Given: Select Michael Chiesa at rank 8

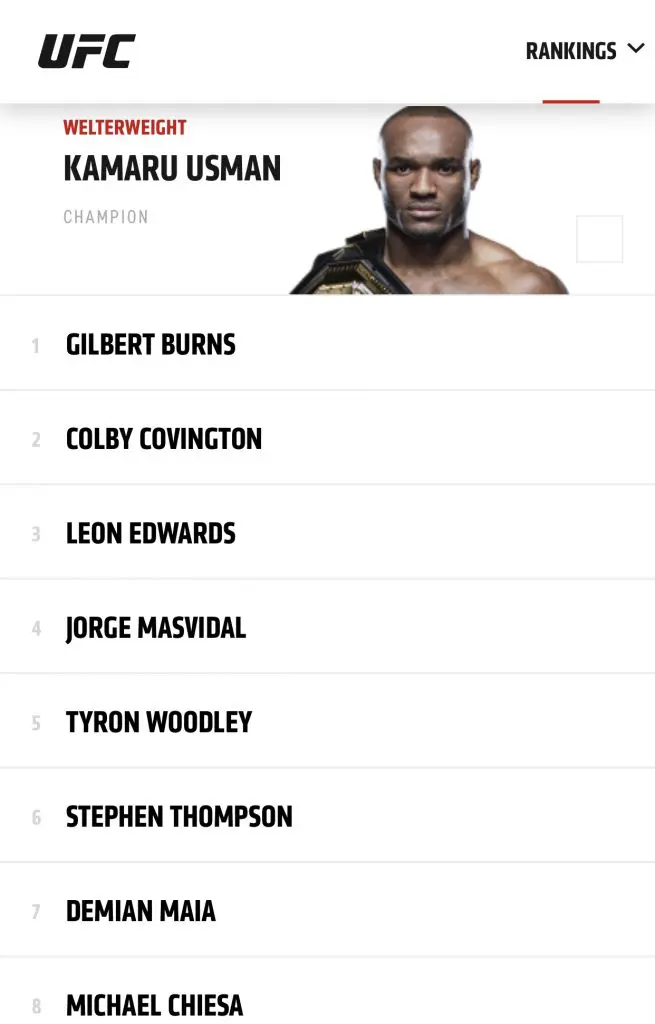Looking at the screenshot, I should click(155, 1004).
